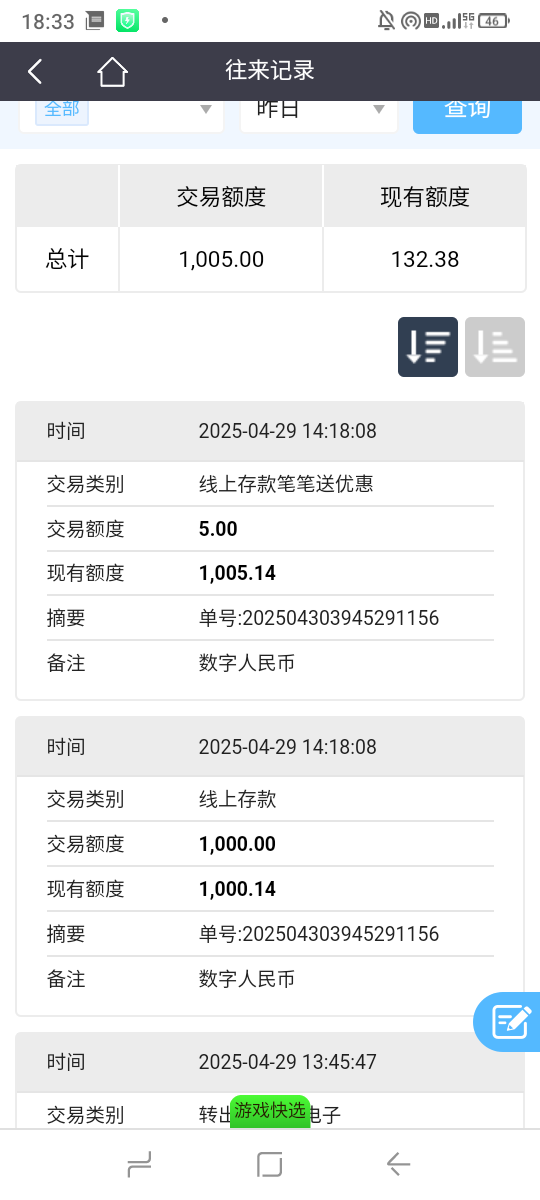This screenshot has height=1200, width=540.
Task: Open the floating edit note button
Action: click(x=509, y=1021)
